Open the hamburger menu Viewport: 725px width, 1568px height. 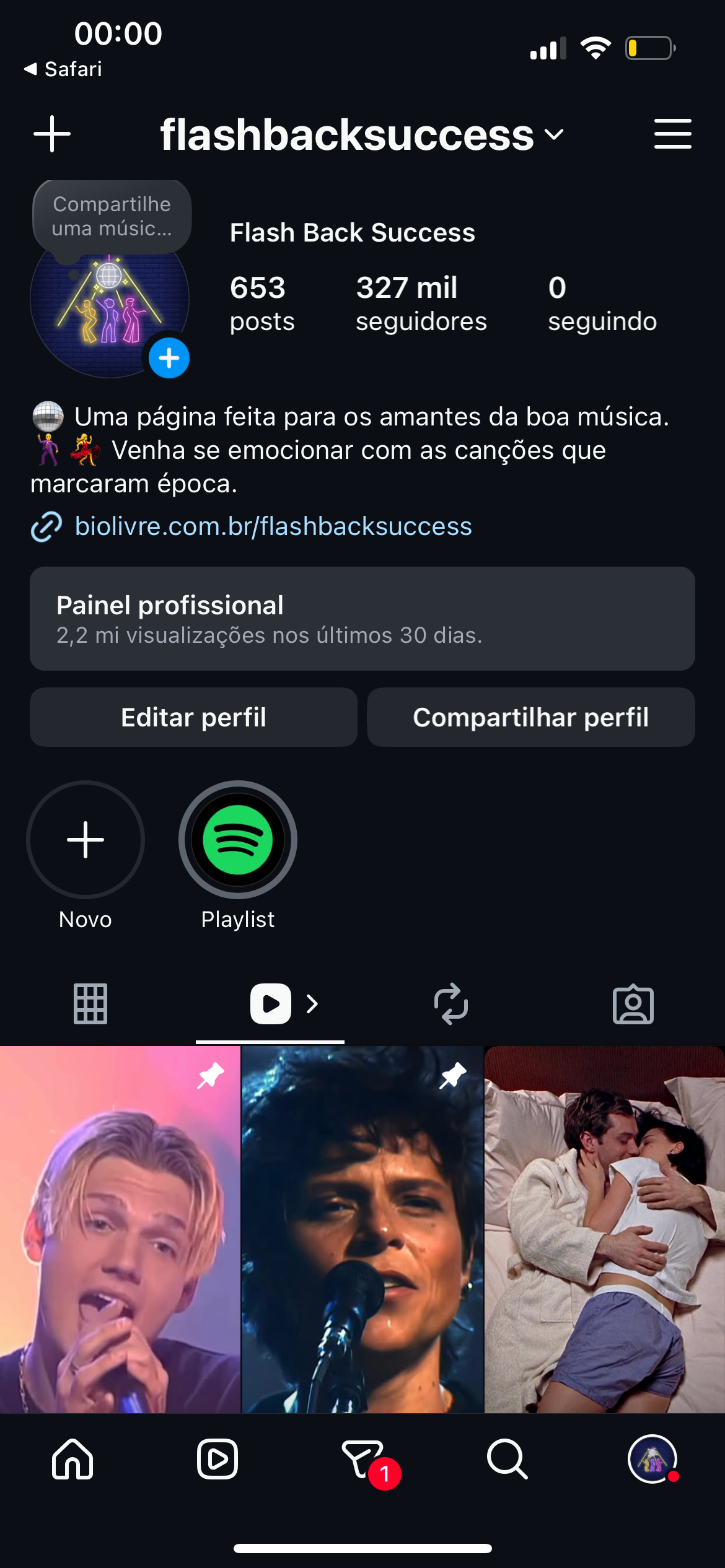point(672,134)
